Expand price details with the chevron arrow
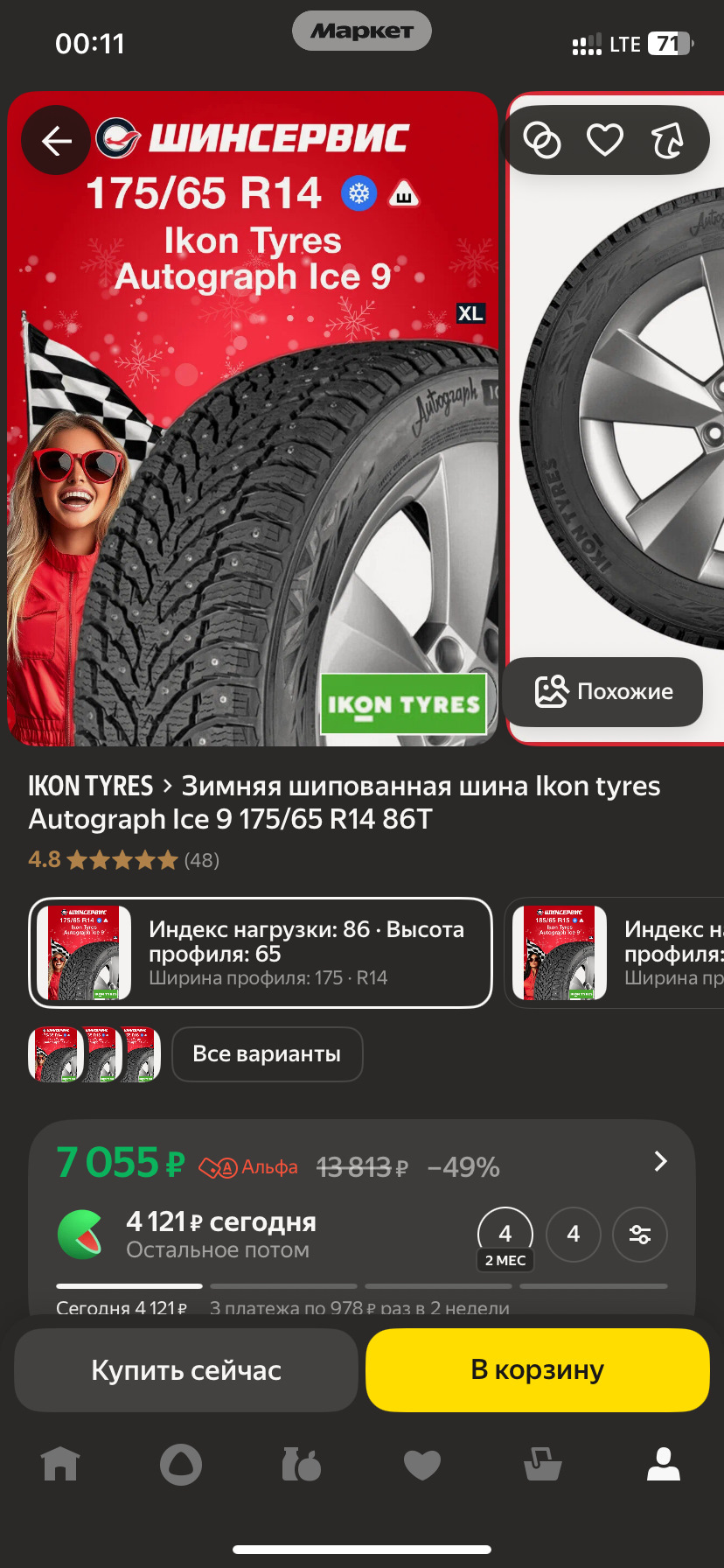This screenshot has width=724, height=1568. (x=660, y=1161)
